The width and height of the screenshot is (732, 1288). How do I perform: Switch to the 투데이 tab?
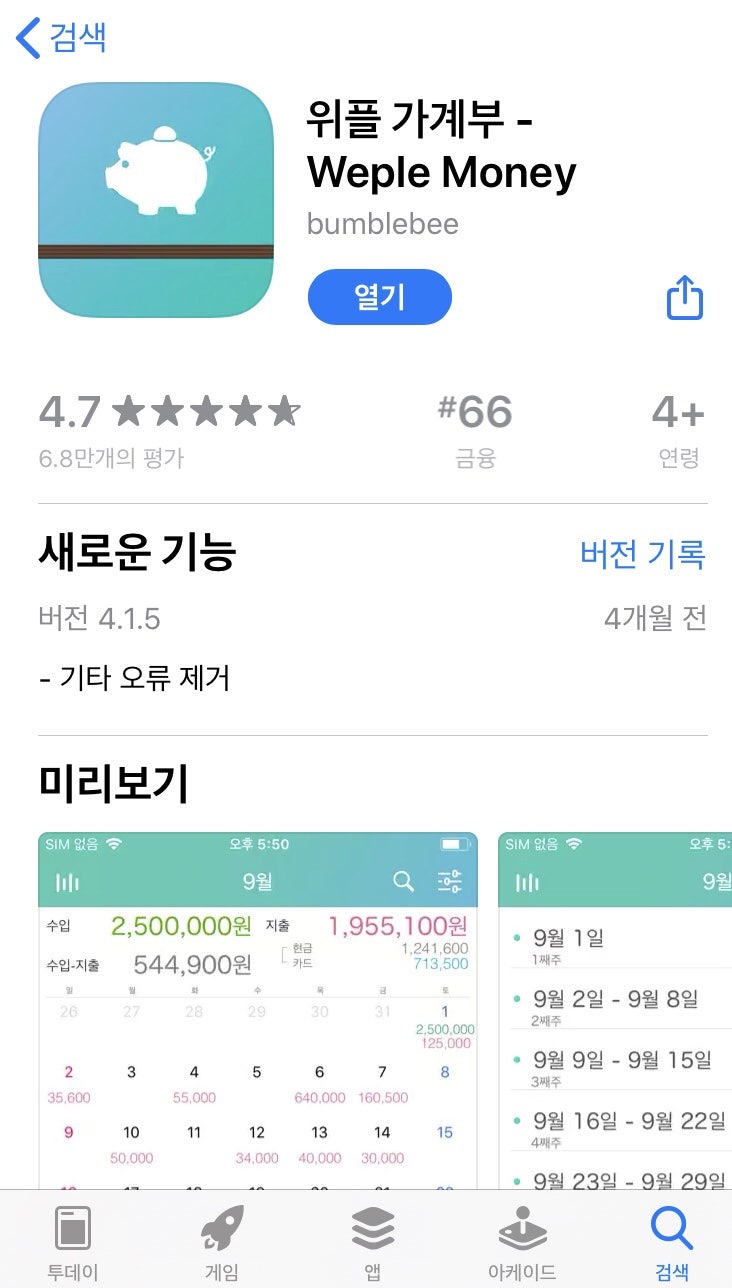[x=72, y=1243]
